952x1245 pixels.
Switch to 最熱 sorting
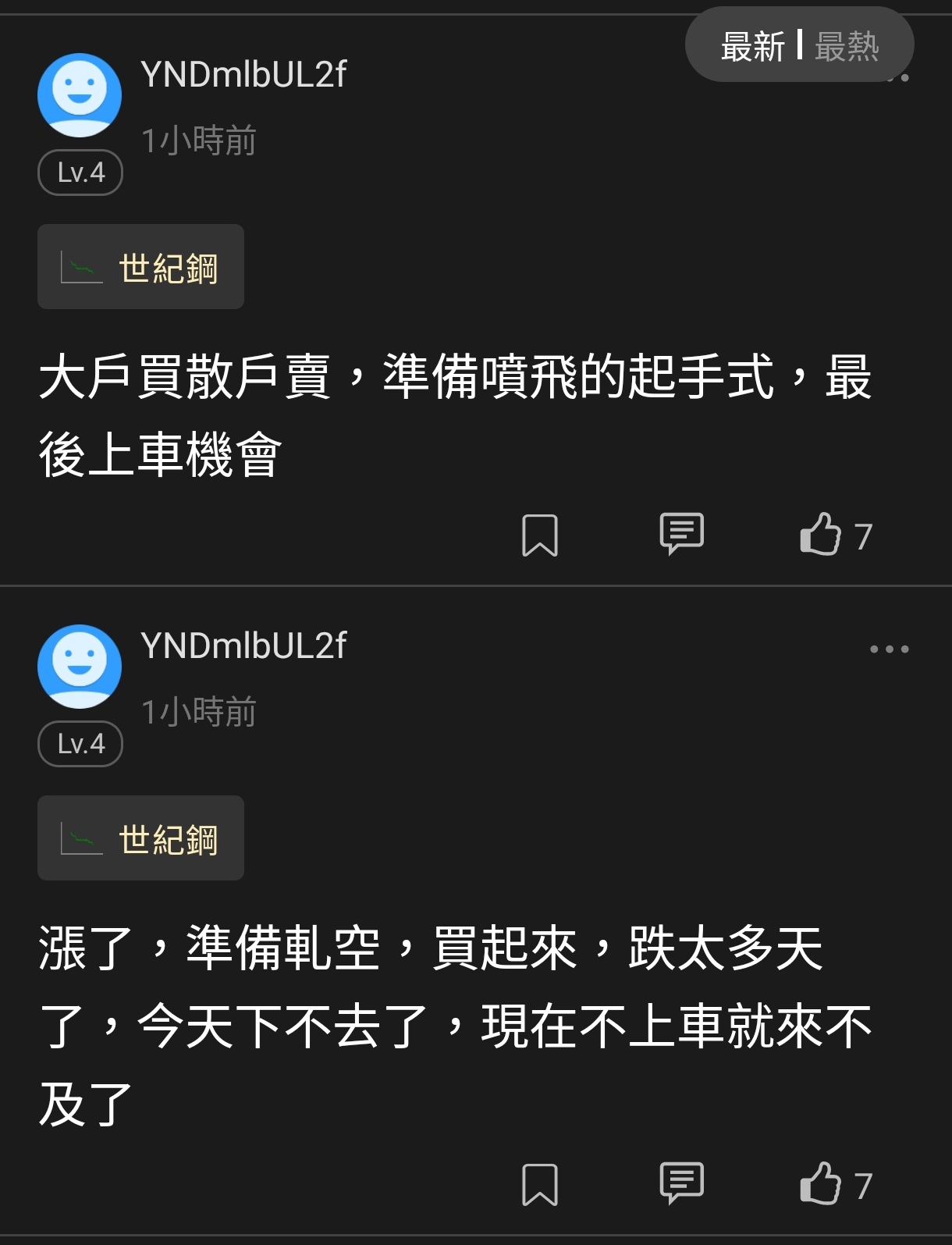point(847,46)
